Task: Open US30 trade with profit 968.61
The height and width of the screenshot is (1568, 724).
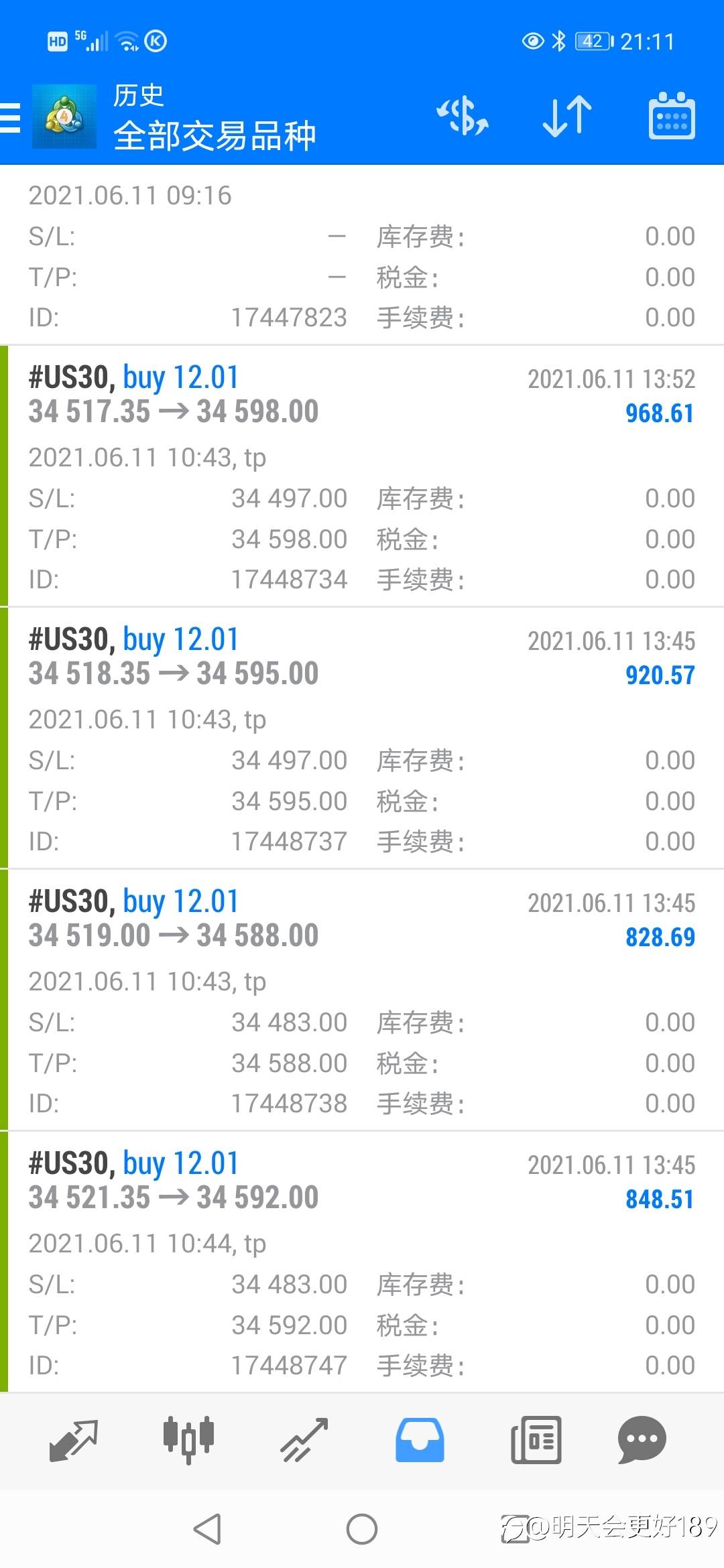Action: click(x=362, y=476)
